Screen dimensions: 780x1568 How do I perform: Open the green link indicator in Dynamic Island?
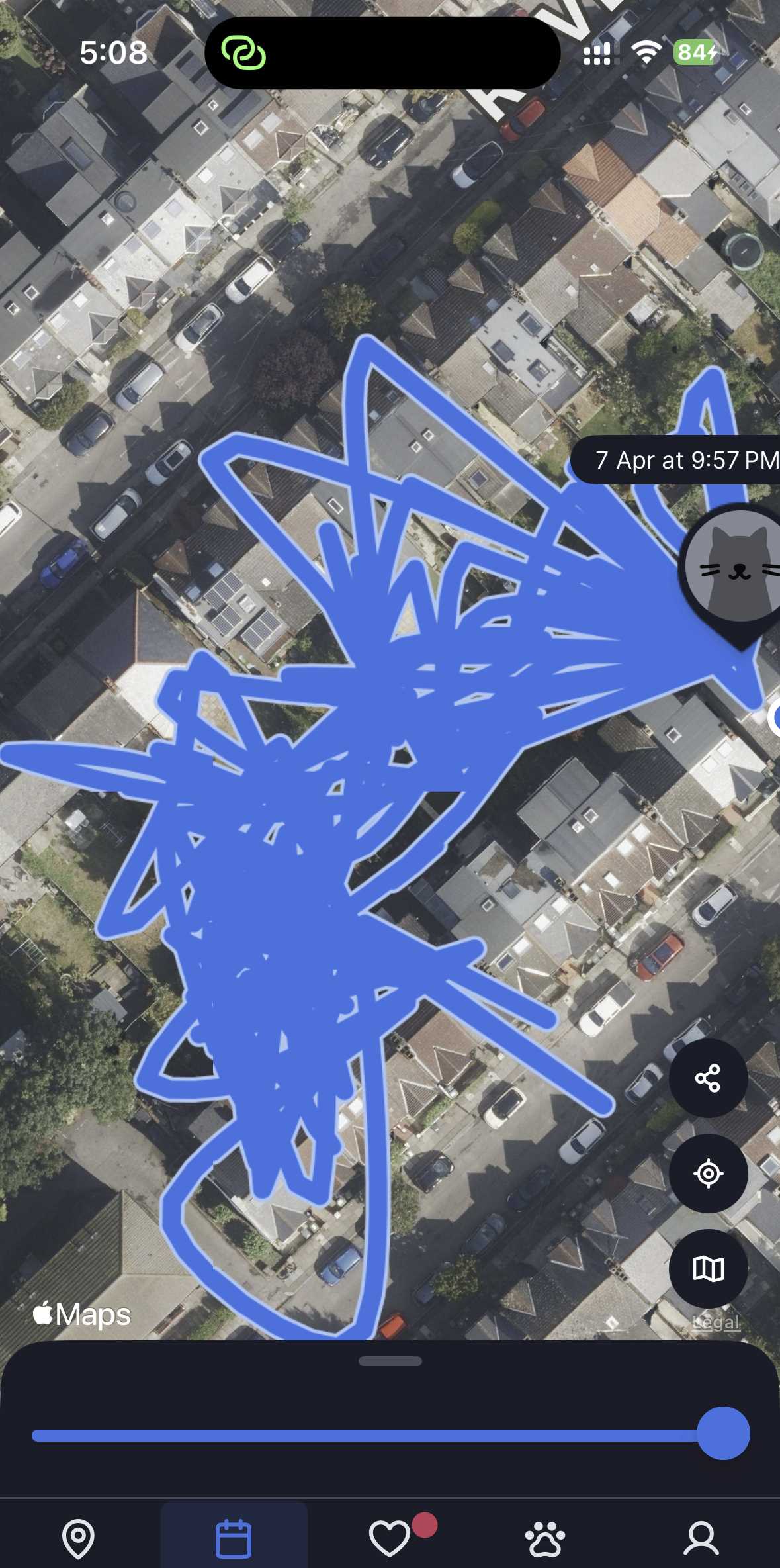click(x=243, y=53)
